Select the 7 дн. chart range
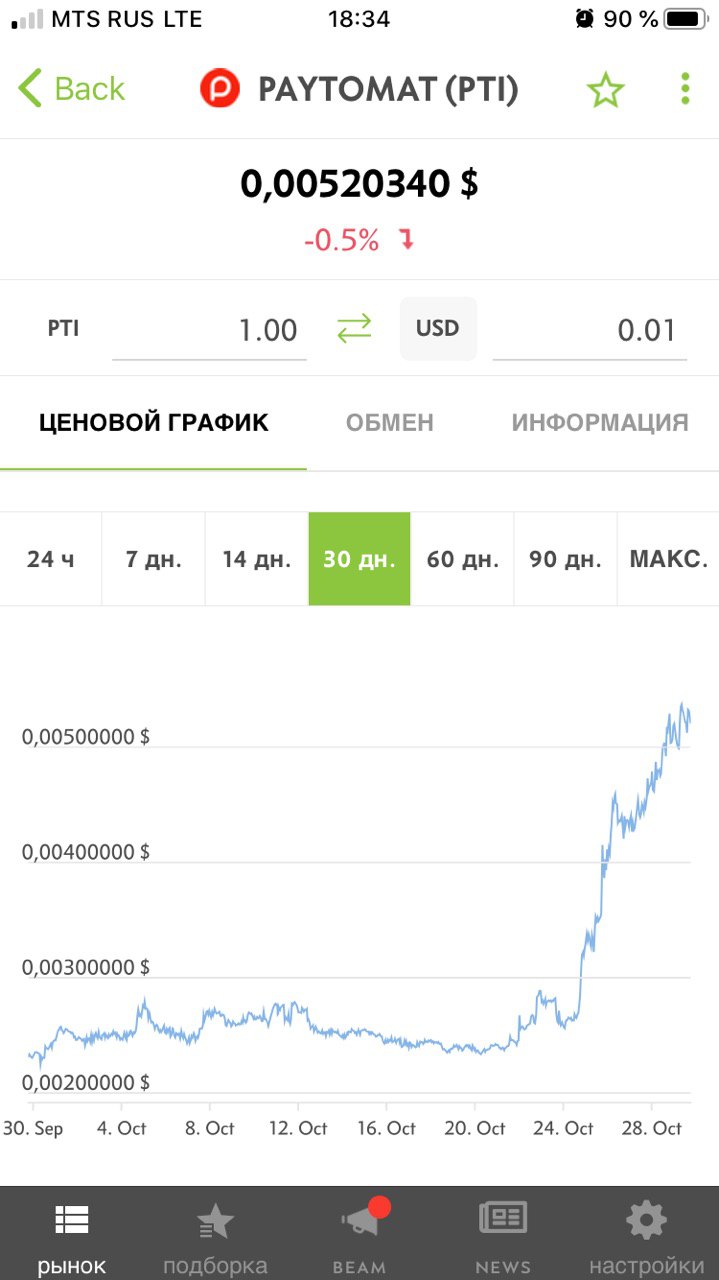 (x=154, y=559)
